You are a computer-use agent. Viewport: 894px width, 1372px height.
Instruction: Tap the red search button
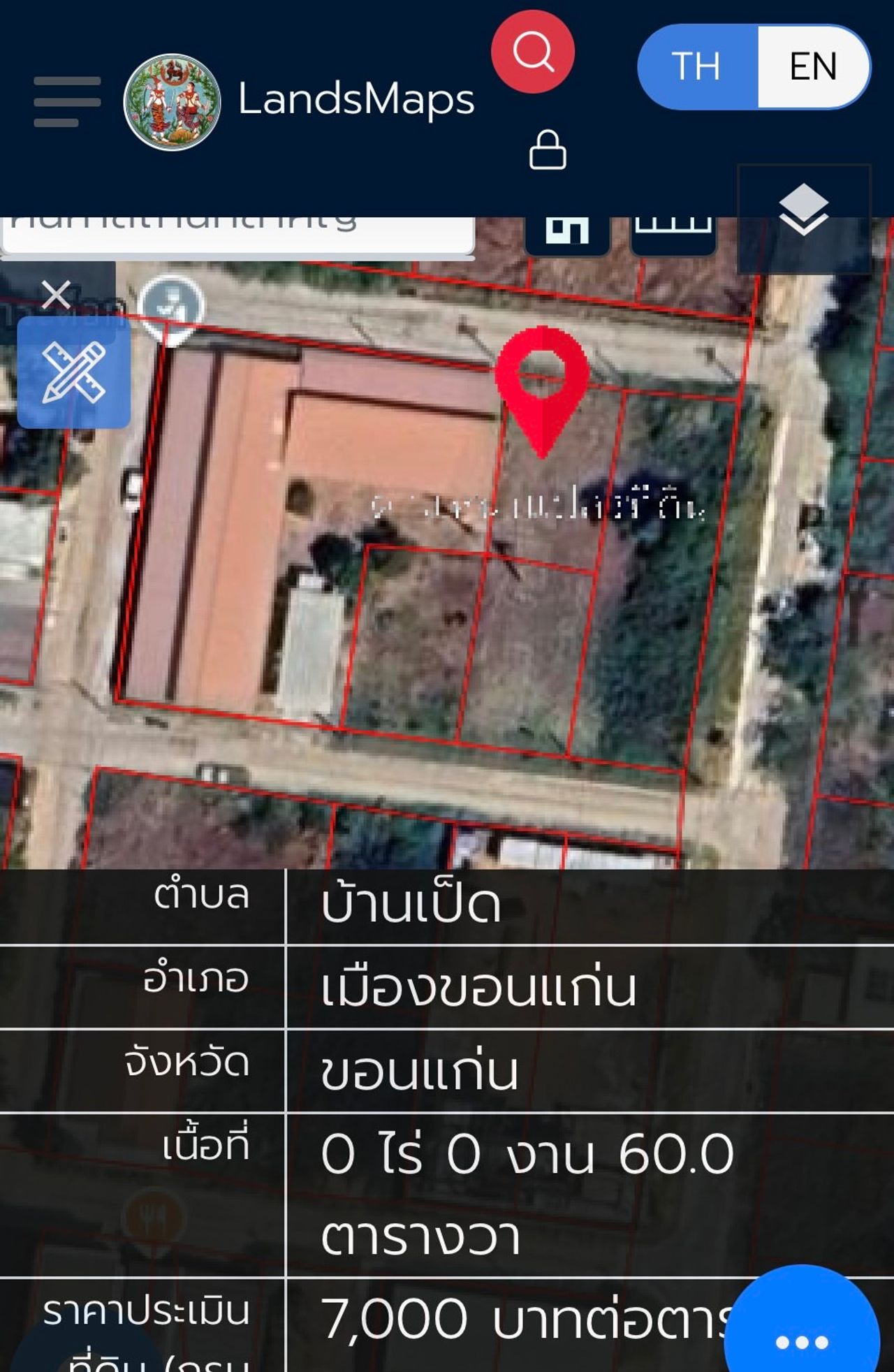533,52
